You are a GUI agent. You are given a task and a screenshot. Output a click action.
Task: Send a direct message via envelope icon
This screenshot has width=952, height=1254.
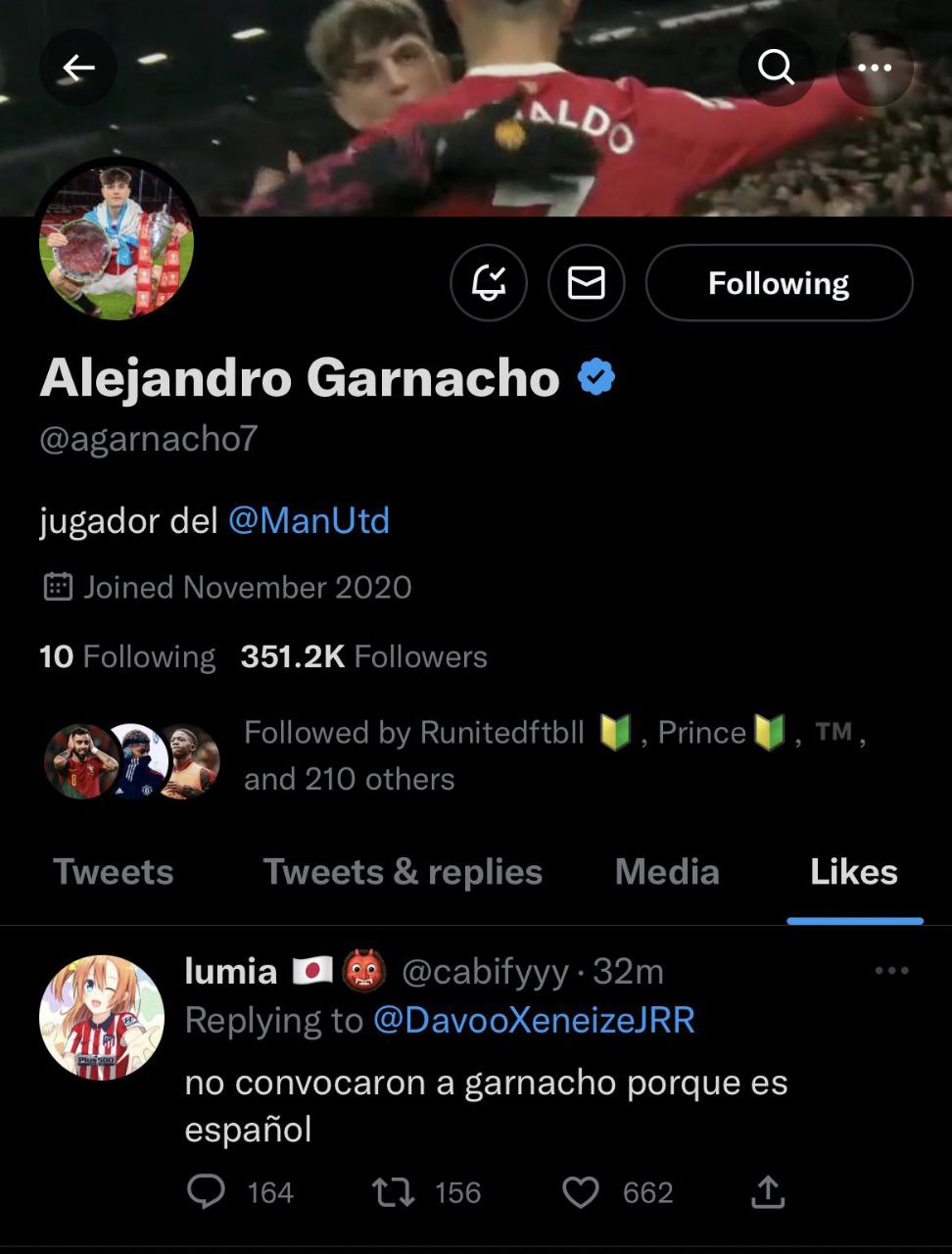(x=587, y=283)
